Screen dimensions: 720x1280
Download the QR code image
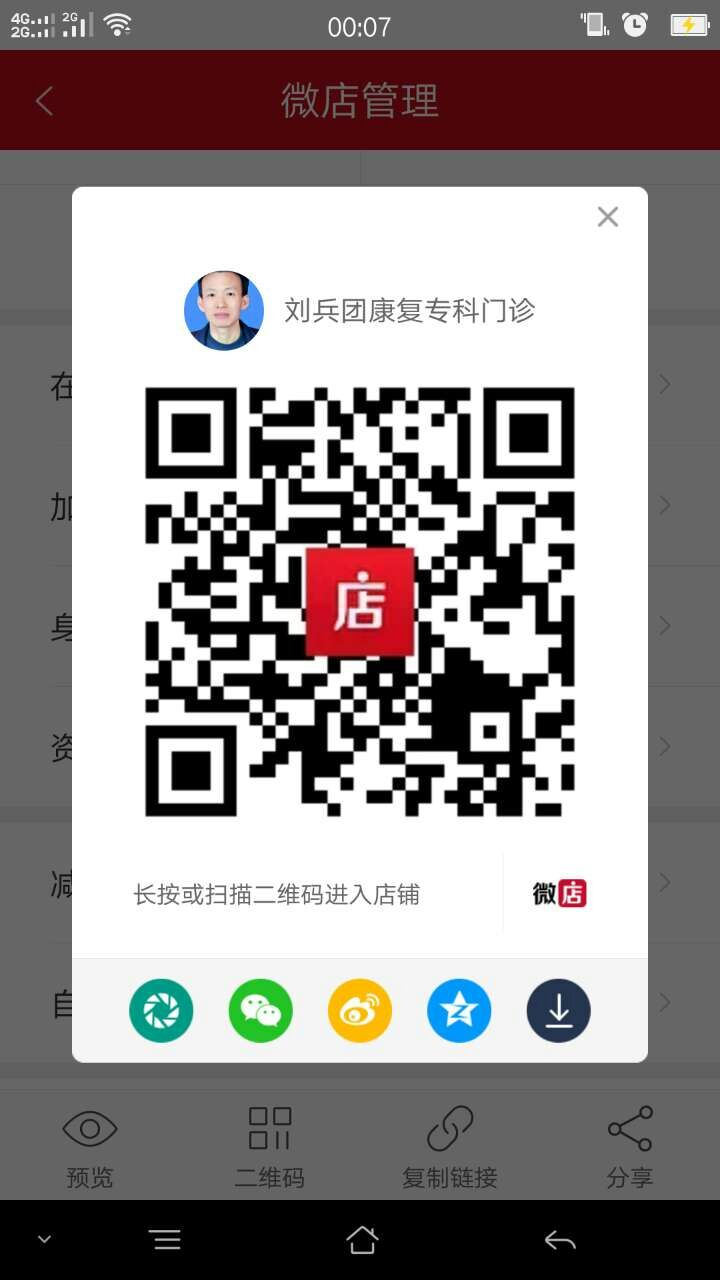coord(559,1011)
